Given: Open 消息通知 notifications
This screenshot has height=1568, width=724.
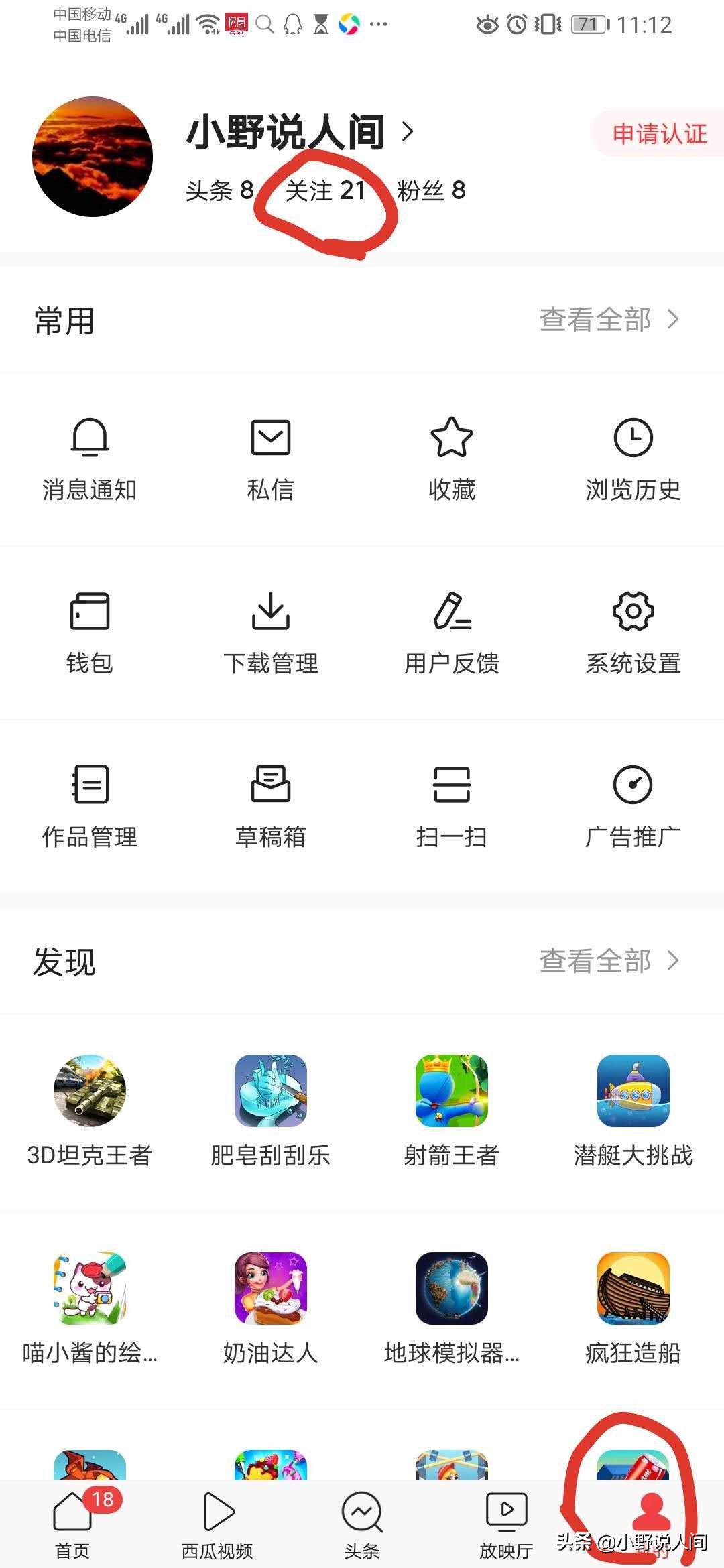Looking at the screenshot, I should [90, 456].
